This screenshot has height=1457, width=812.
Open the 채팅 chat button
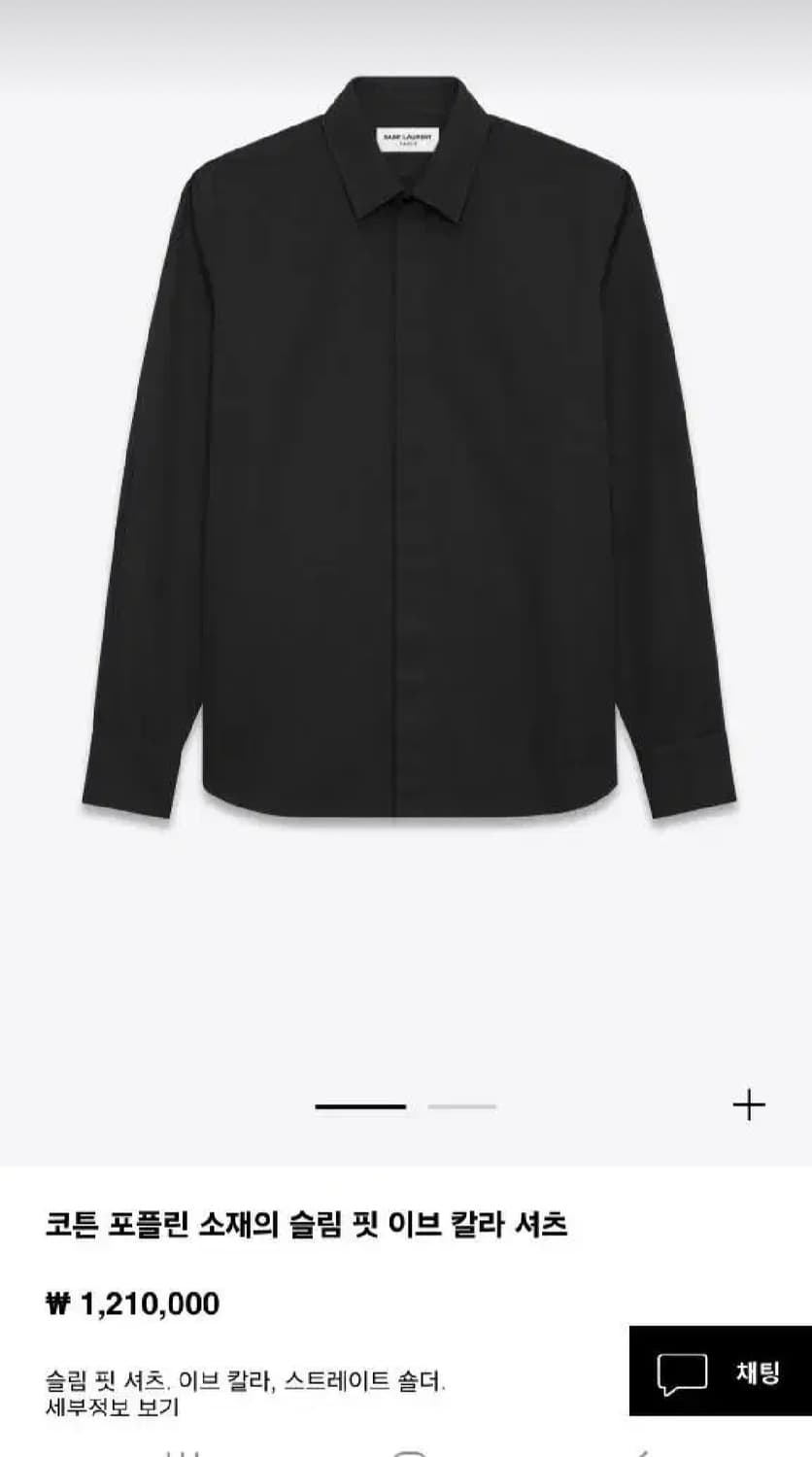(720, 1371)
